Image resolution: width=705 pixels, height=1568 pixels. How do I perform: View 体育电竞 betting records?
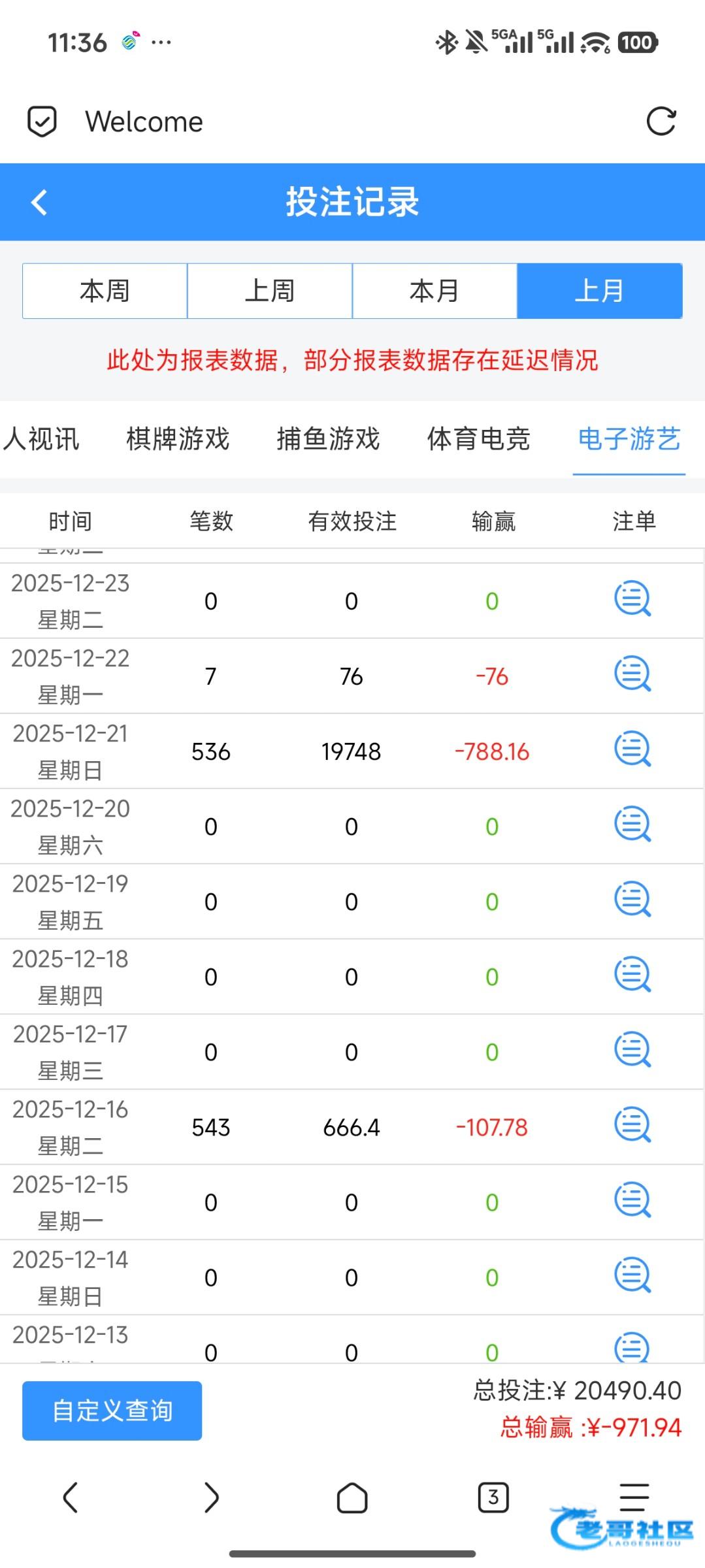click(478, 439)
